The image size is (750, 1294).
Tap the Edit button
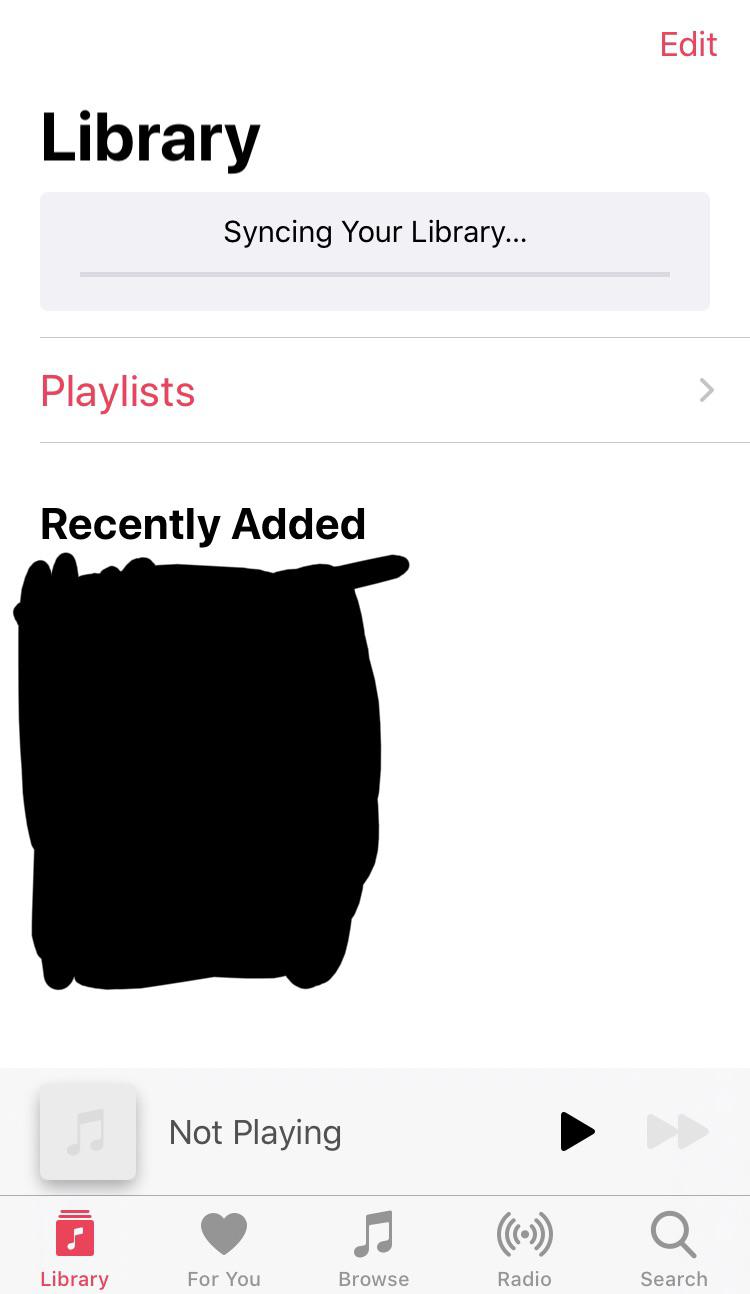point(688,44)
